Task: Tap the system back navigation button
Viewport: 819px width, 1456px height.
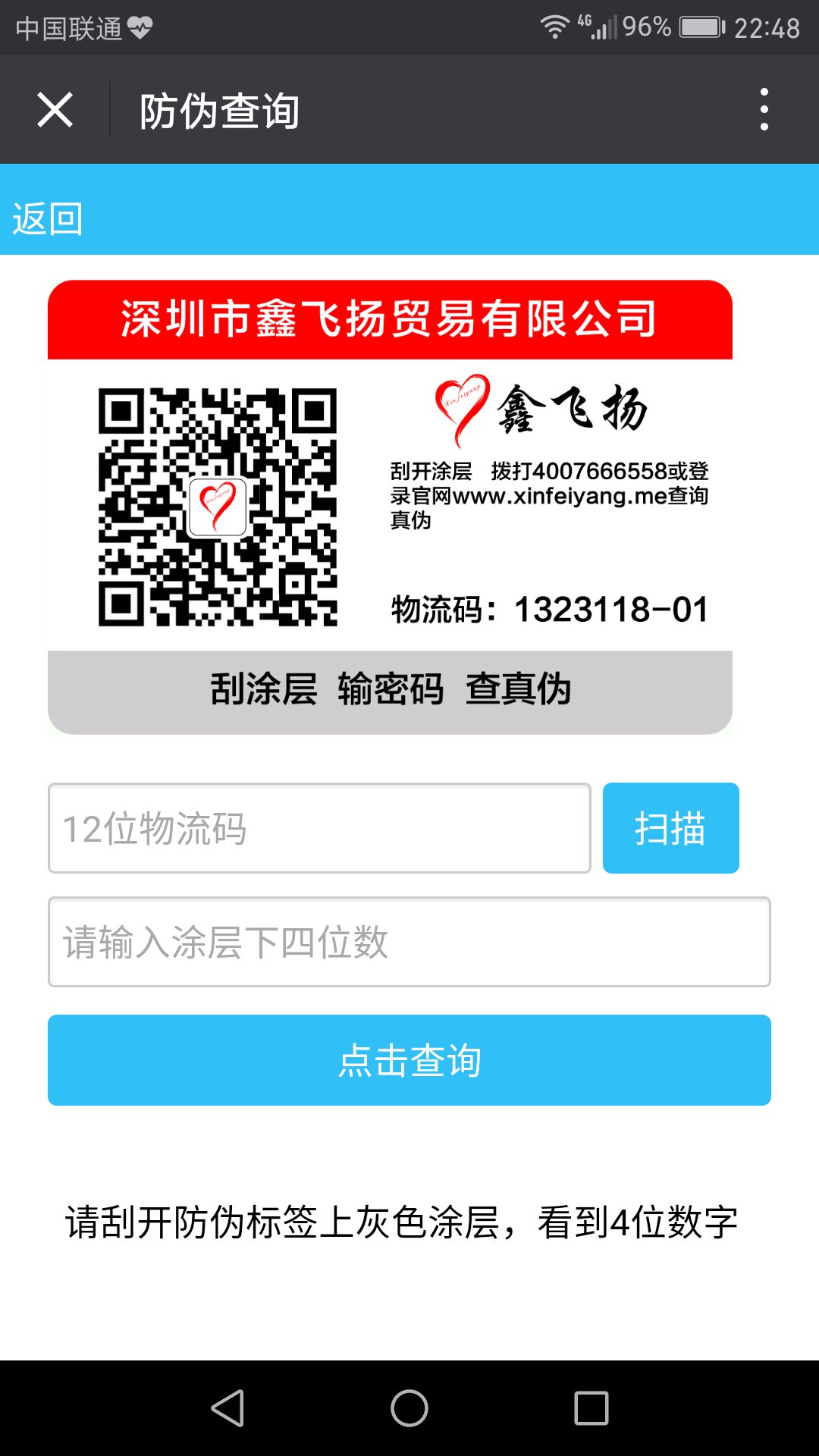Action: click(227, 1408)
